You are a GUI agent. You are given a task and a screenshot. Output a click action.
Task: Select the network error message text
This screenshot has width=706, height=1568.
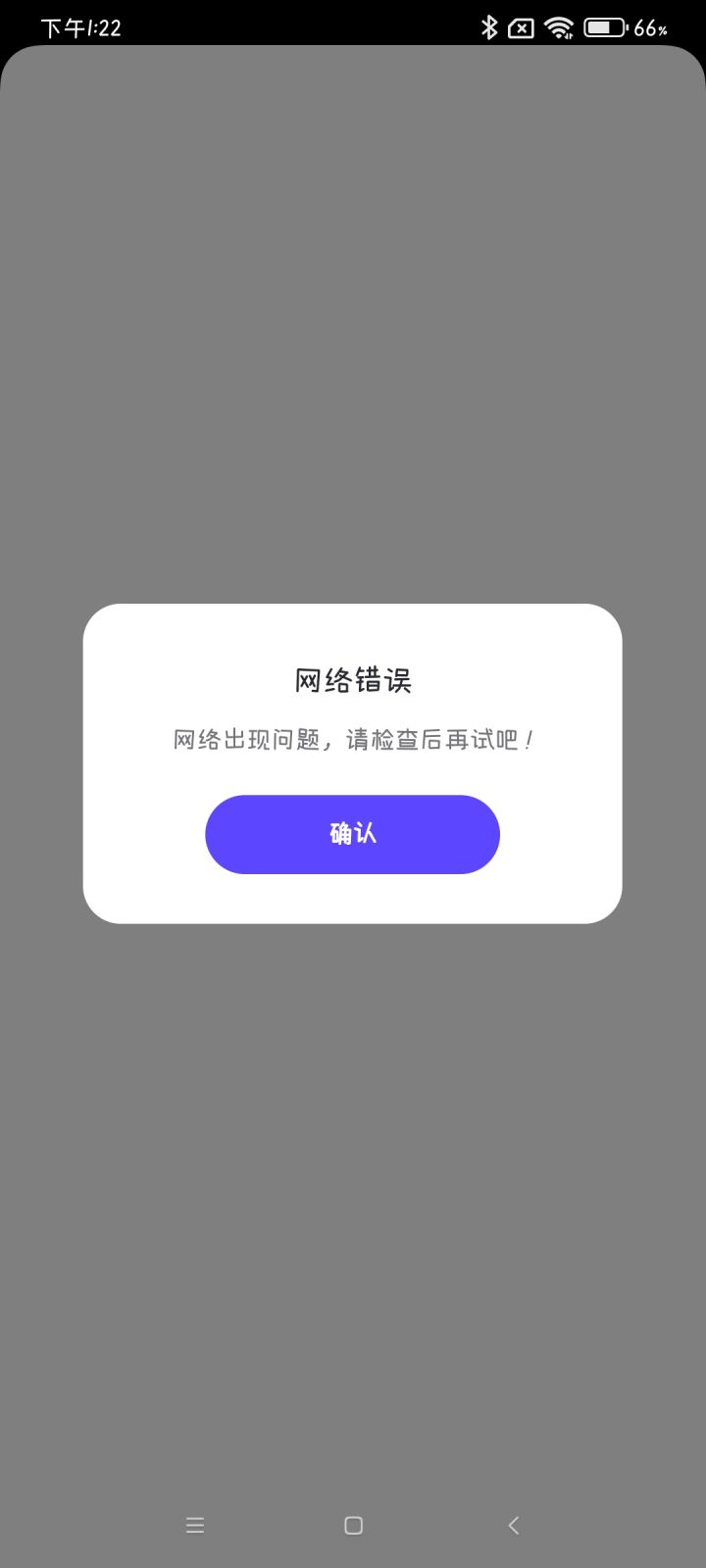click(352, 741)
